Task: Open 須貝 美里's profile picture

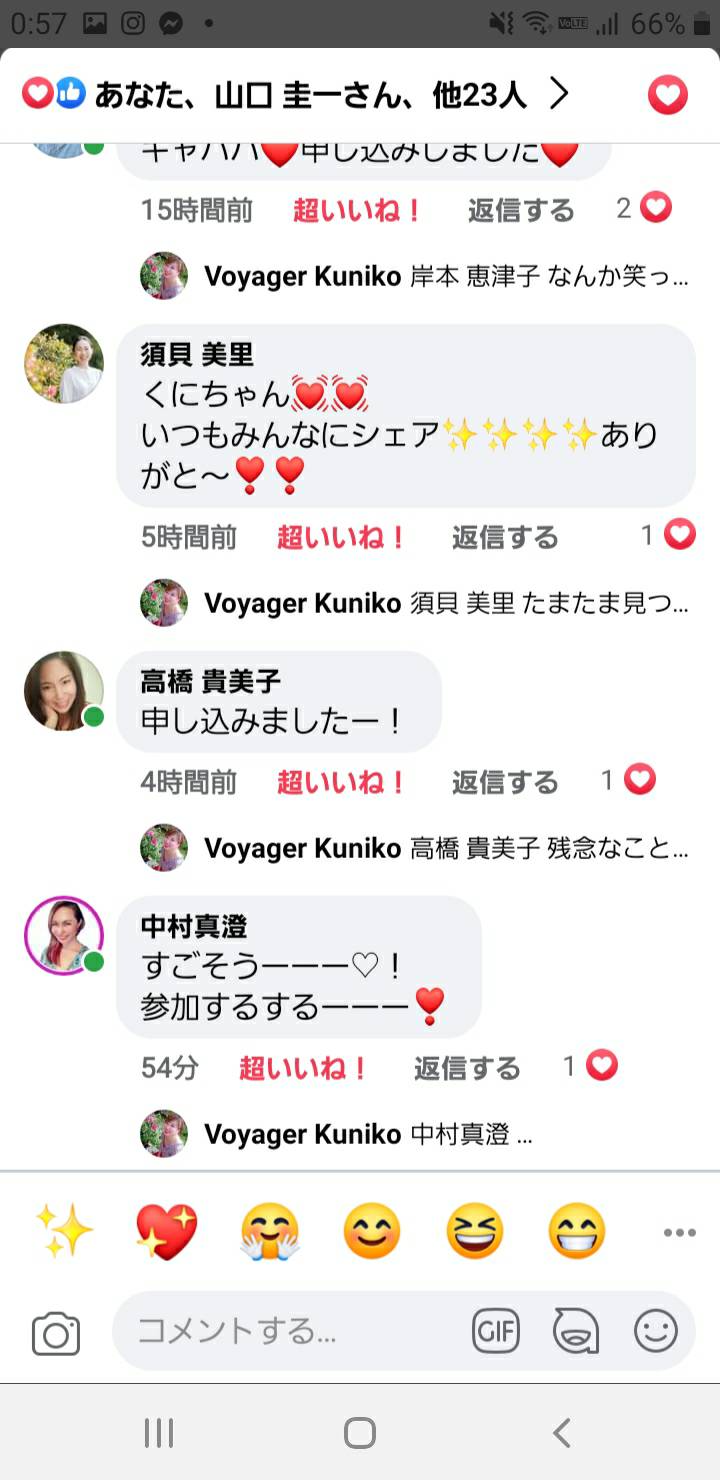Action: coord(64,363)
